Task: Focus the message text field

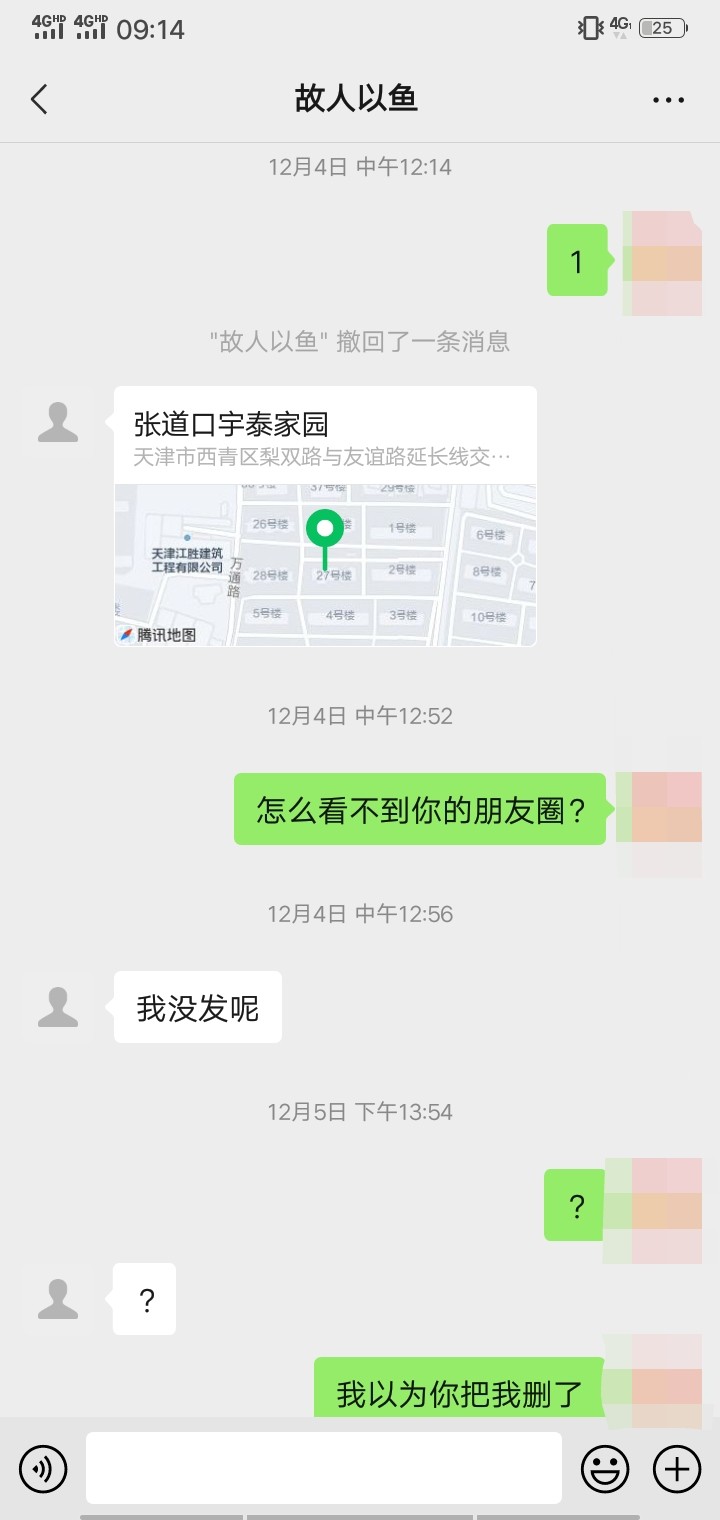Action: pyautogui.click(x=323, y=1468)
